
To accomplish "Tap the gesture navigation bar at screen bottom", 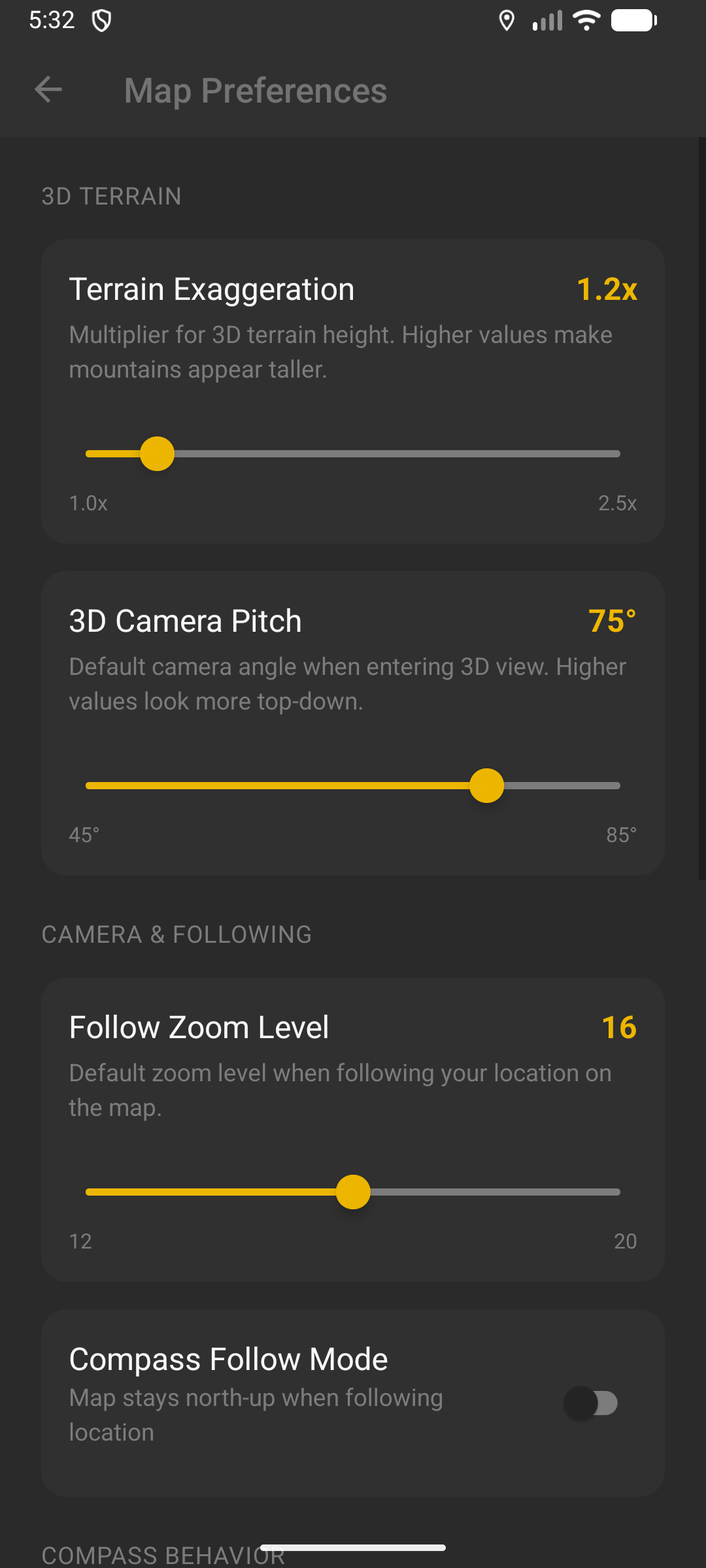I will pyautogui.click(x=353, y=1546).
